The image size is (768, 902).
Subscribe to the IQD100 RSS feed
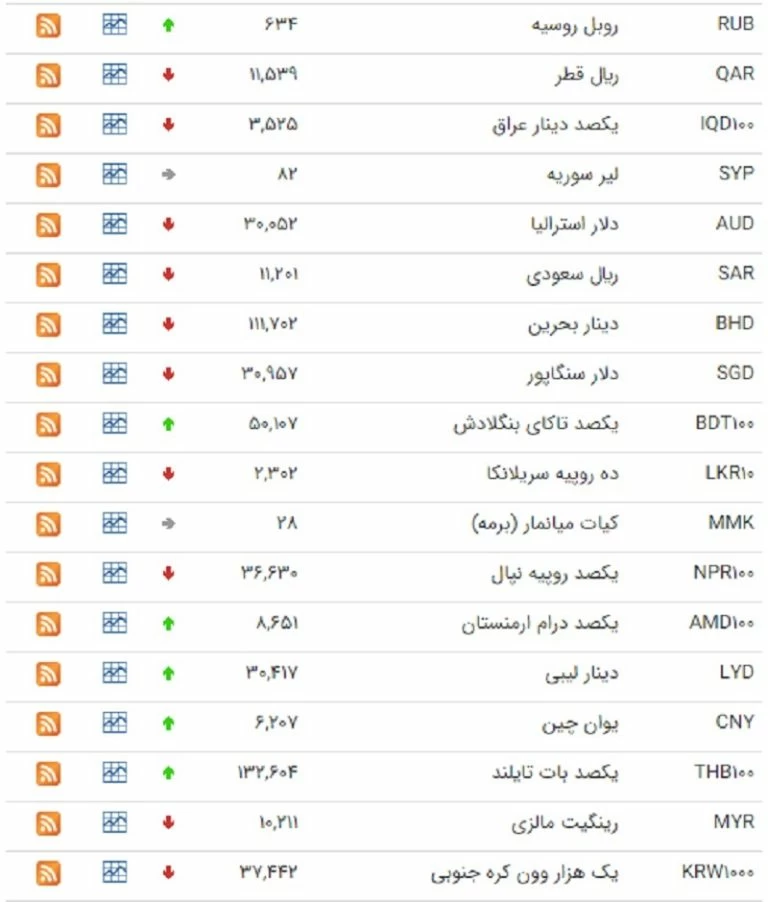48,125
